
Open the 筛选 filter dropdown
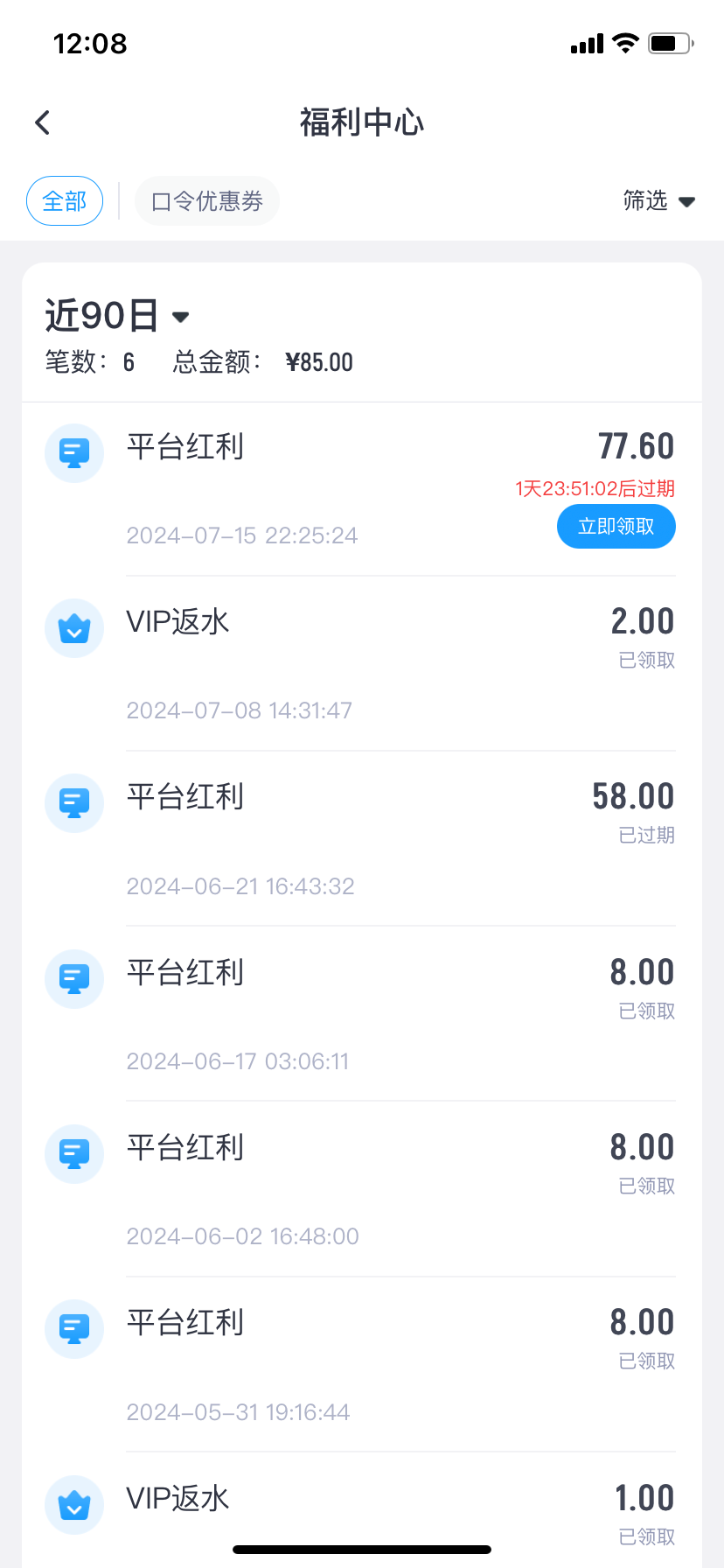(658, 201)
